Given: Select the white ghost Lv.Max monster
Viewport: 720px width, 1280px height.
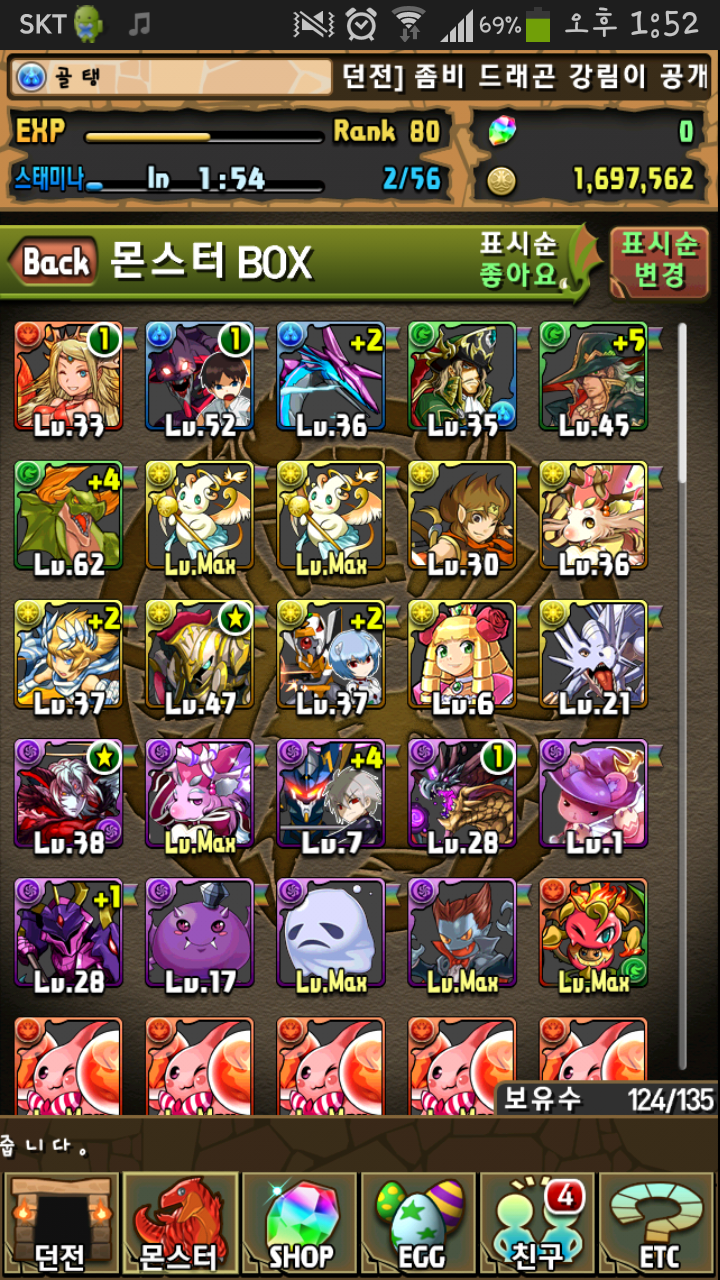Looking at the screenshot, I should (x=331, y=933).
